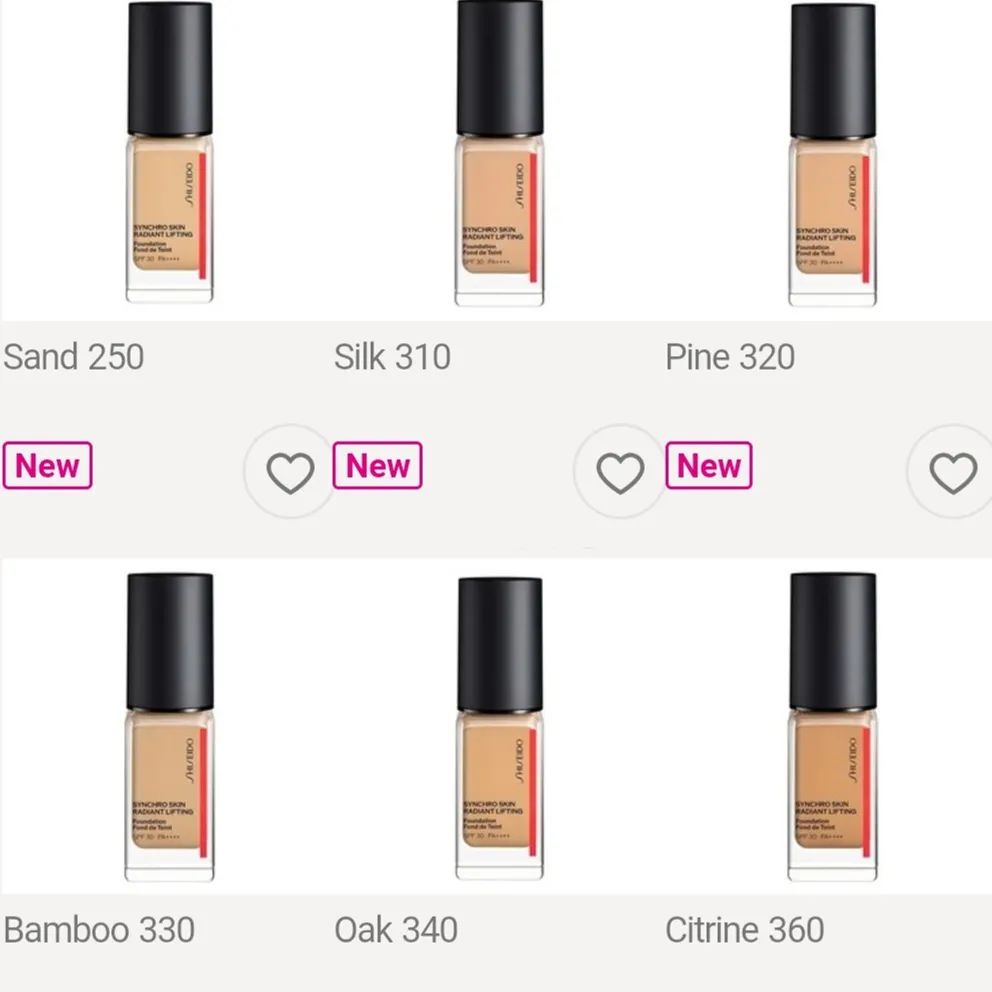Add Silk 310 to wishlist
Viewport: 992px width, 992px height.
point(620,472)
